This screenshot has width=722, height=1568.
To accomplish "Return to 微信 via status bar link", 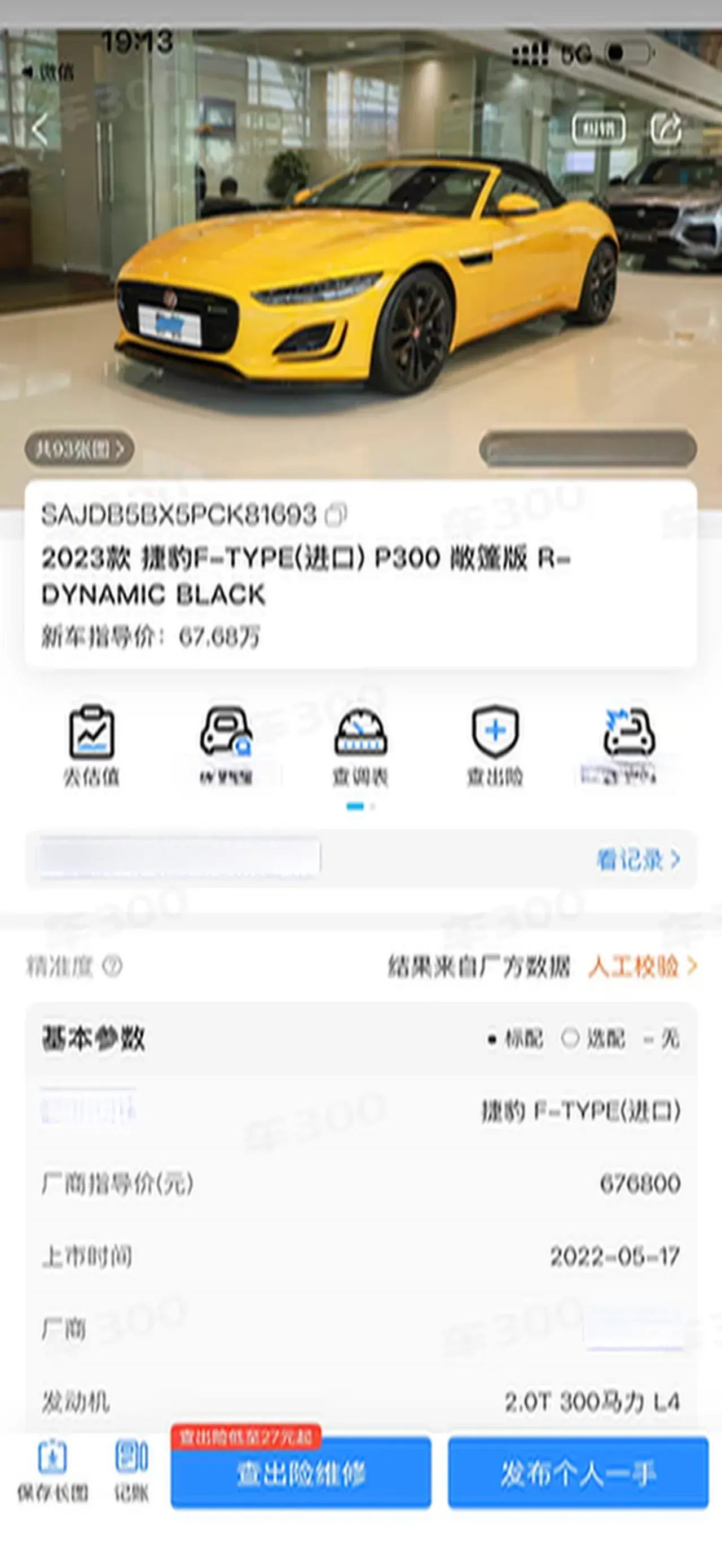I will (x=49, y=73).
